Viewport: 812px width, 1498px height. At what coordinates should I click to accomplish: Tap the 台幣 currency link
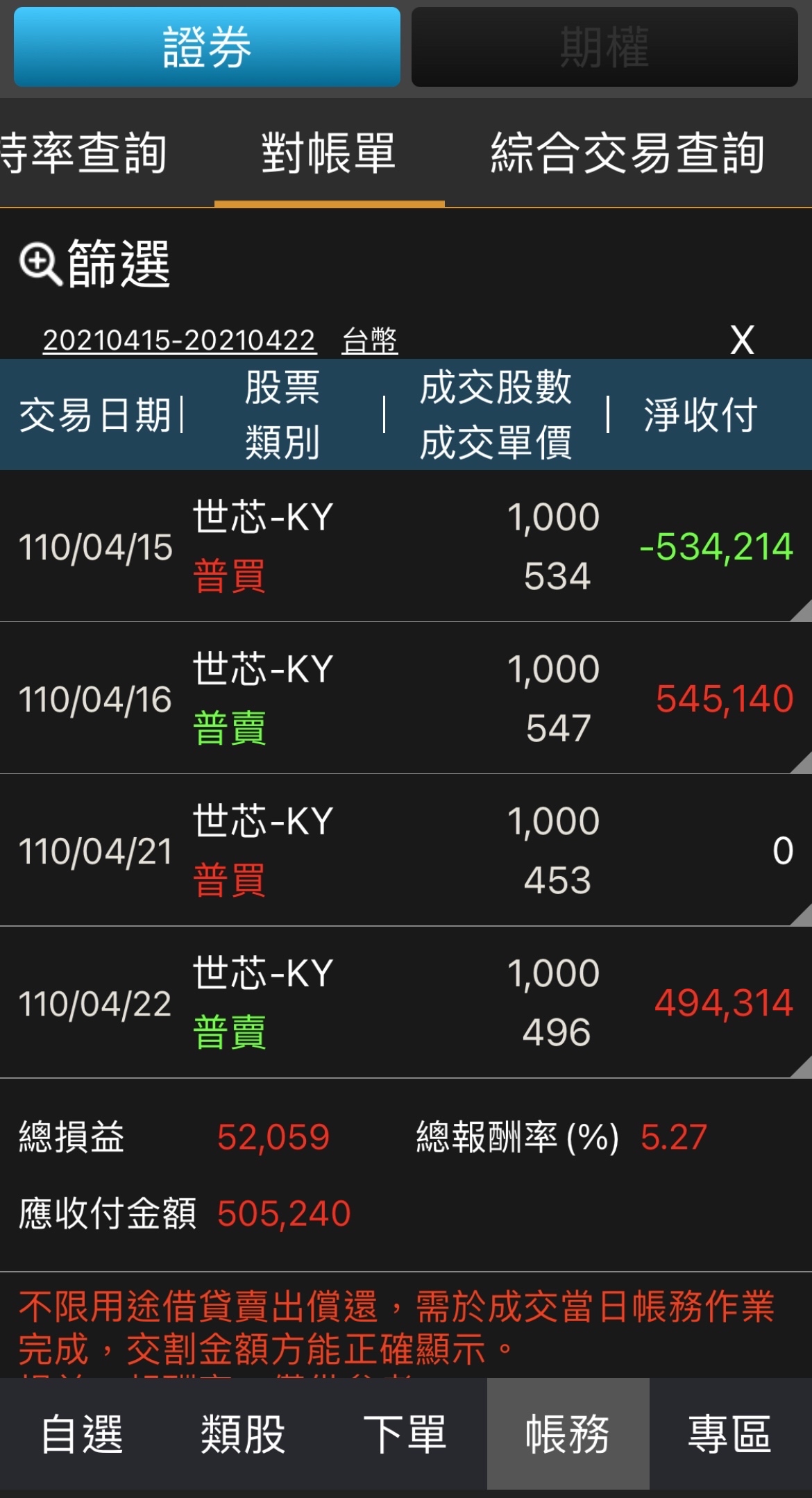coord(369,340)
